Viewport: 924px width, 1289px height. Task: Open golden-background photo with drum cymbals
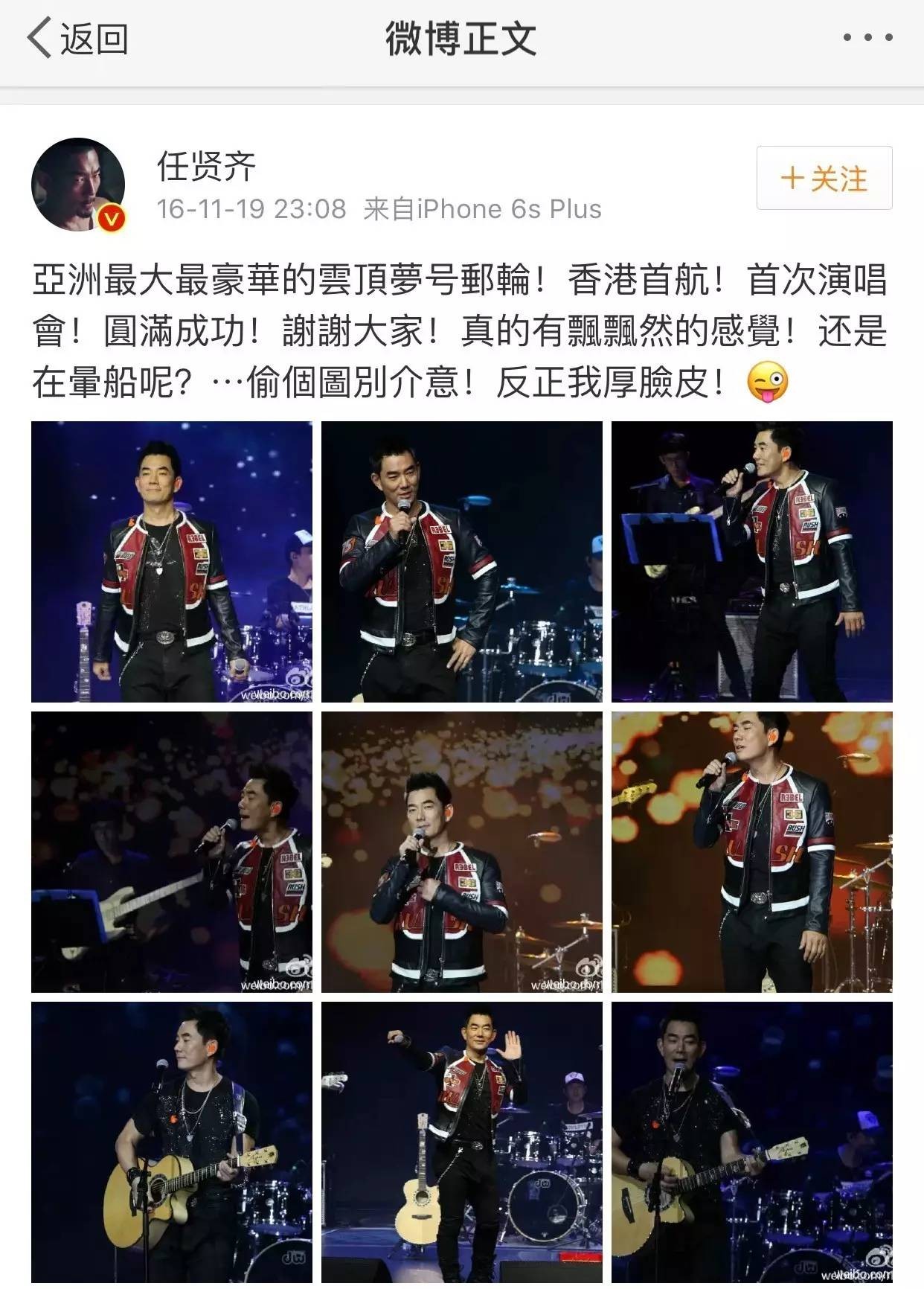751,851
